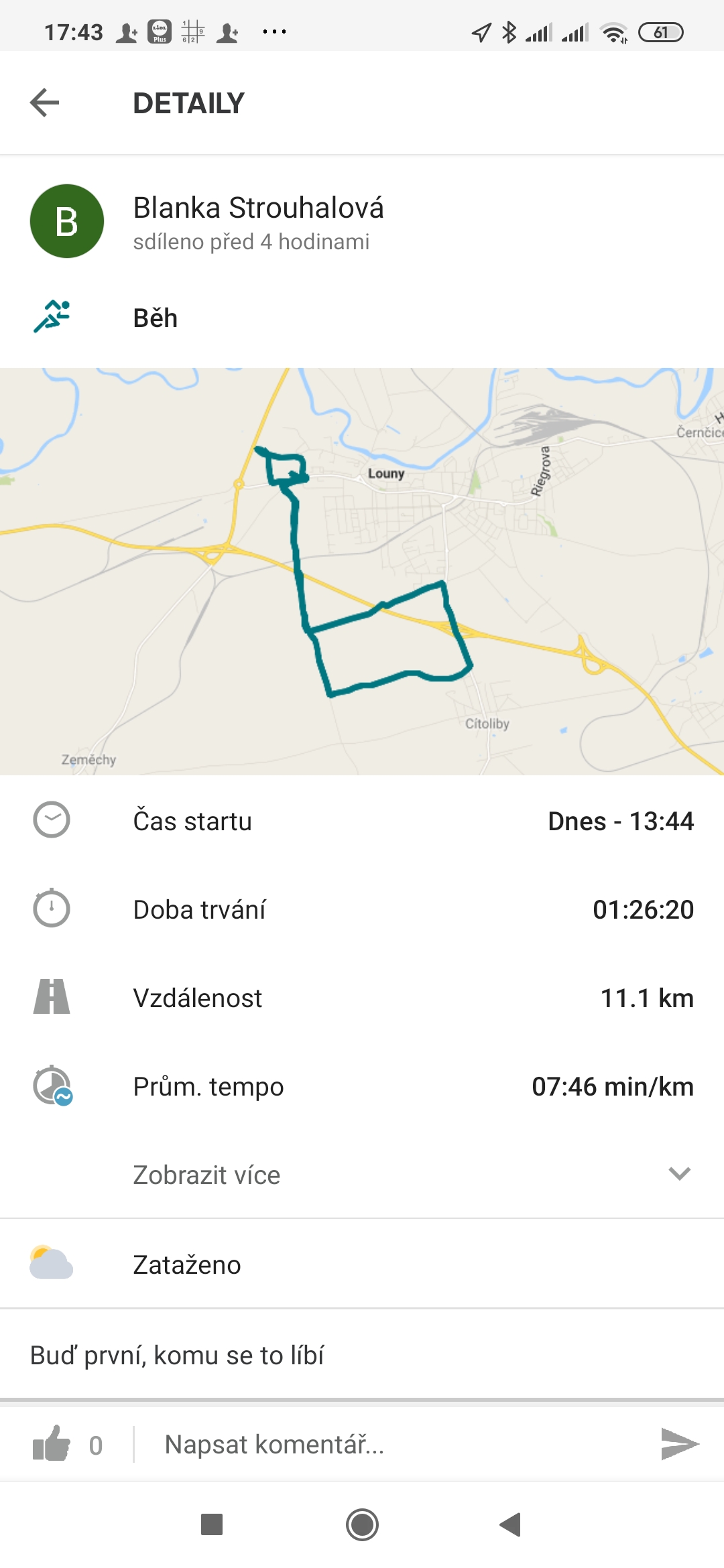Open Blanka Strouhalová's profile
The width and height of the screenshot is (724, 1568).
tap(258, 208)
